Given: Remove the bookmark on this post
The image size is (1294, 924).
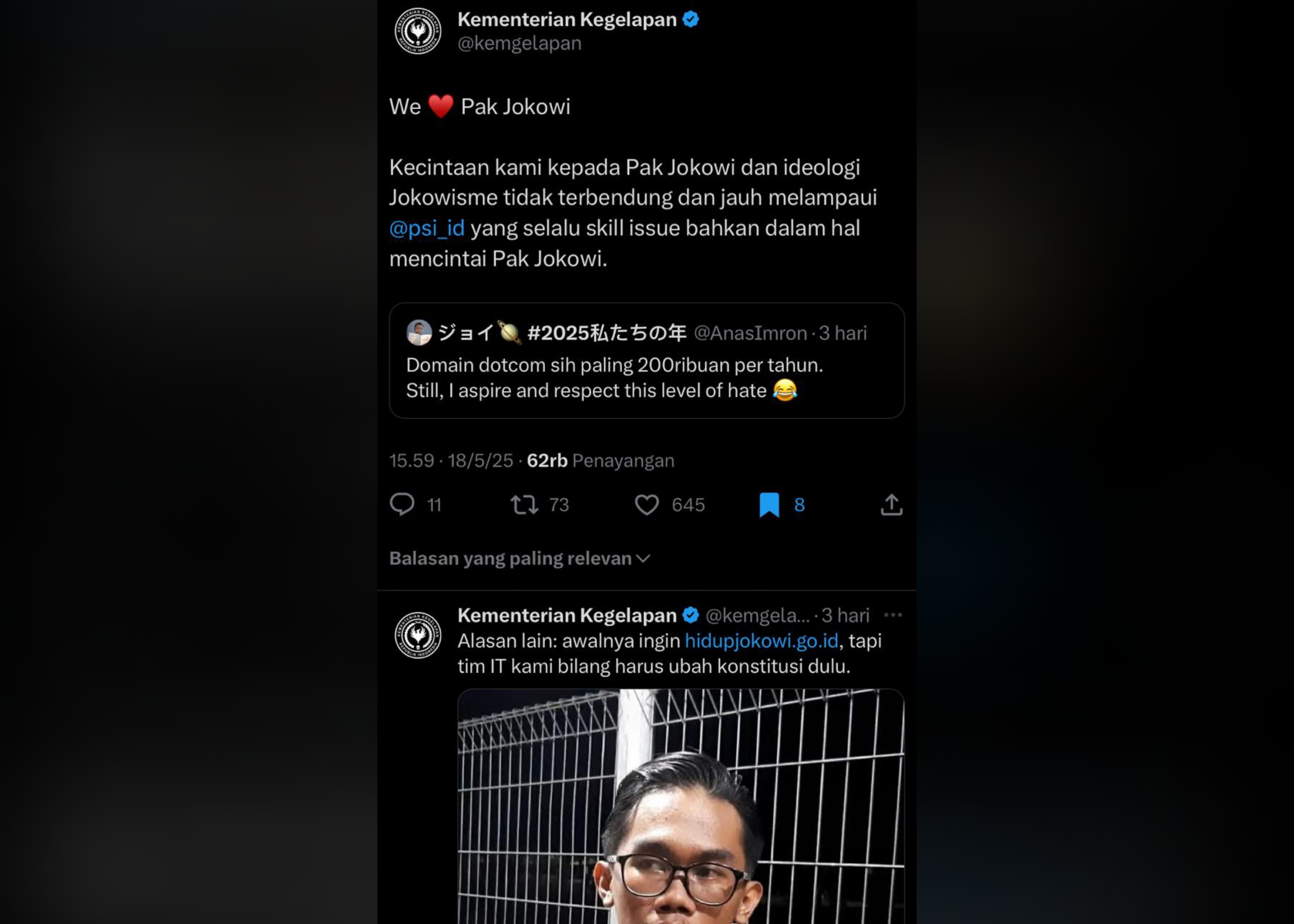Looking at the screenshot, I should (x=769, y=504).
